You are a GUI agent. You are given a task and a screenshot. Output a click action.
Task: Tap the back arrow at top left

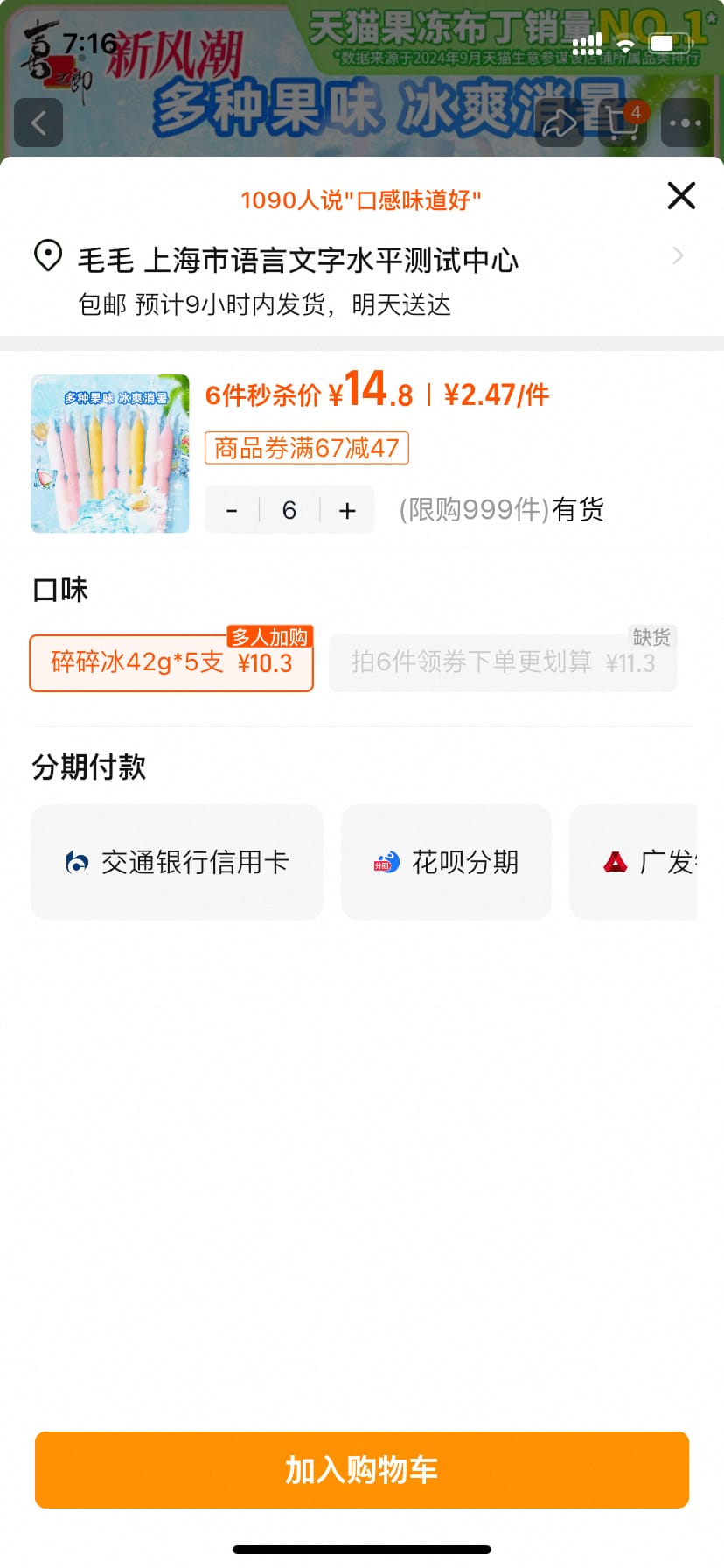tap(38, 122)
